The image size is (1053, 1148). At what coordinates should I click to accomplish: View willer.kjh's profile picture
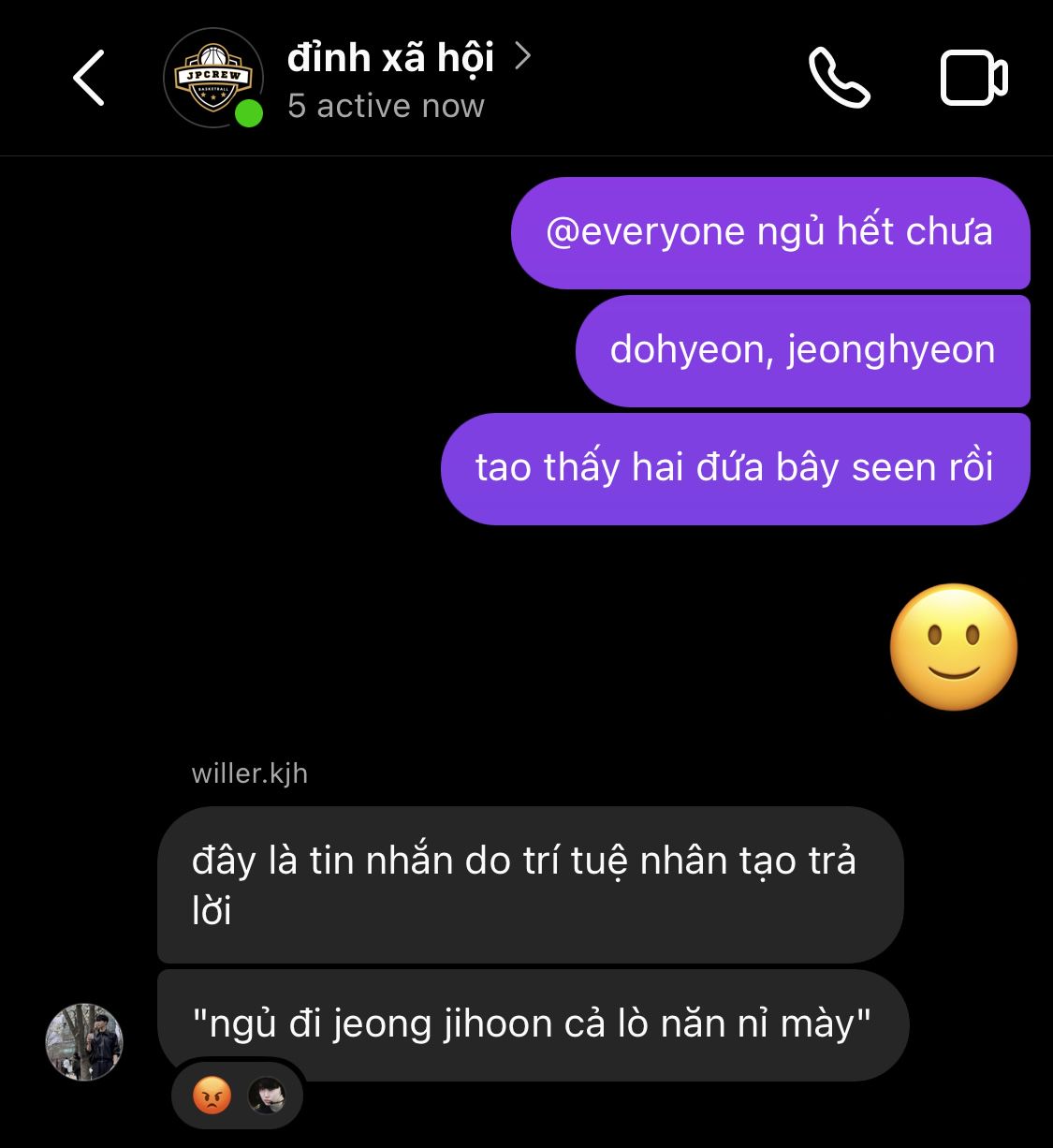tap(84, 1042)
